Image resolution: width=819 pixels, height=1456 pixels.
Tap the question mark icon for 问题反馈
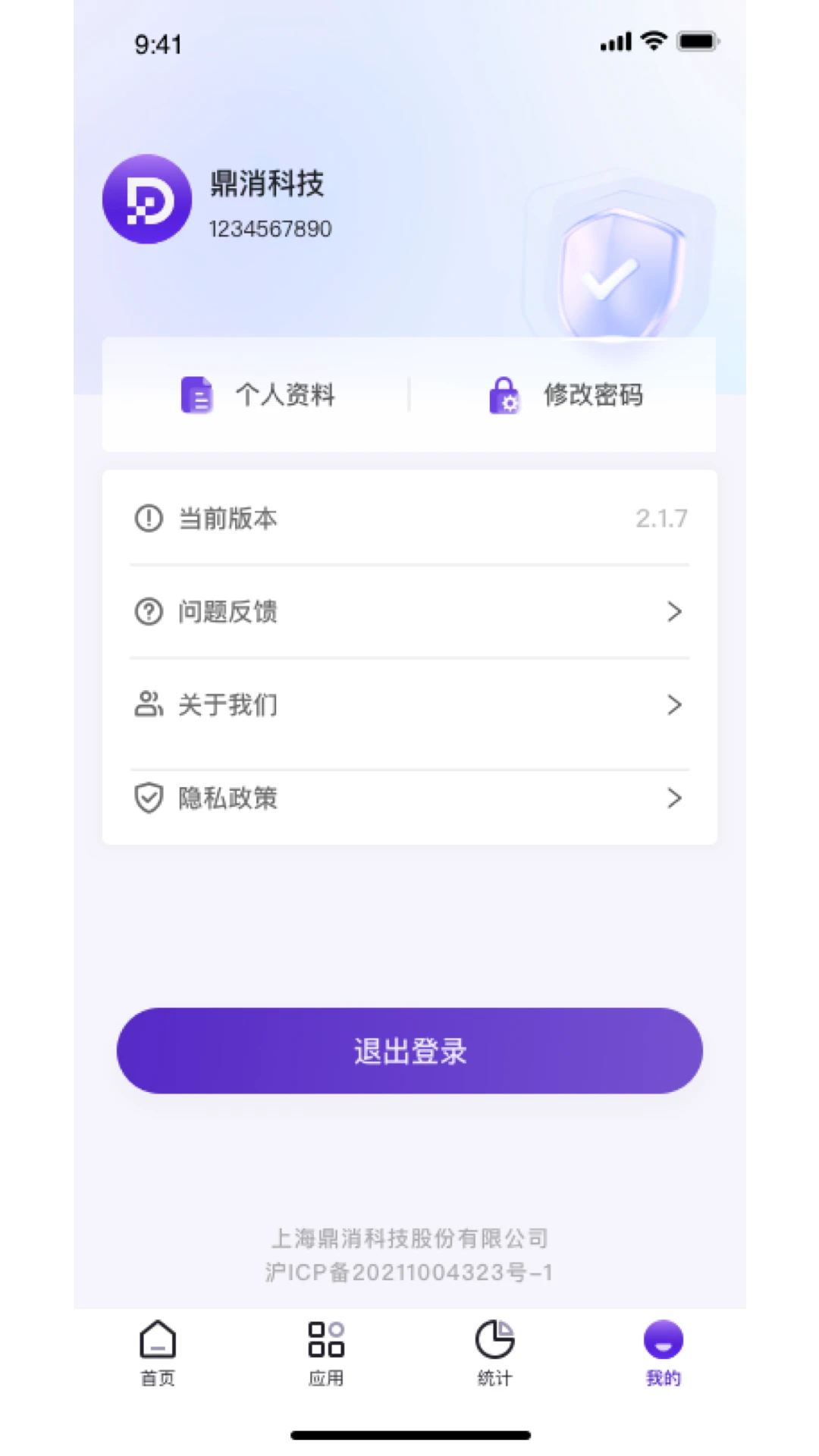pos(149,611)
